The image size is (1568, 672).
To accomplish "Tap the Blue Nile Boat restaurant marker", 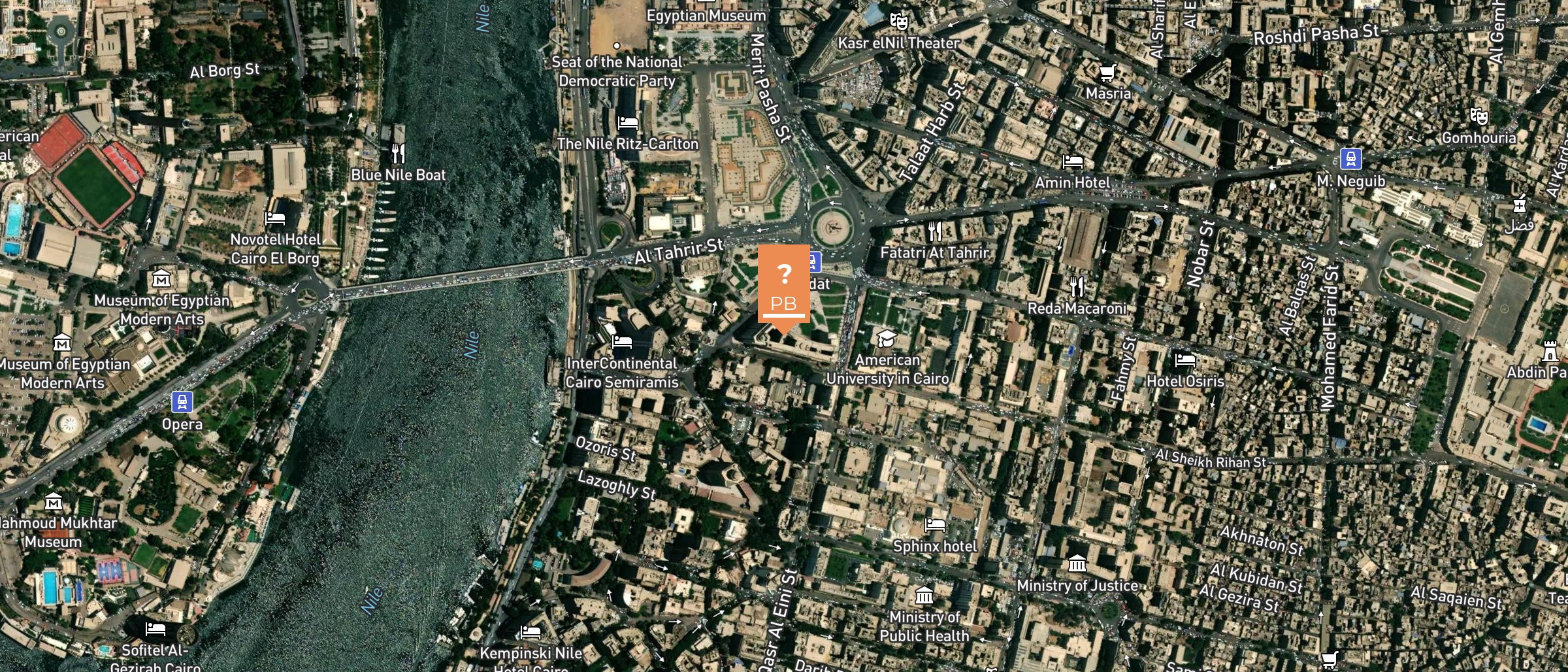I will [x=399, y=154].
